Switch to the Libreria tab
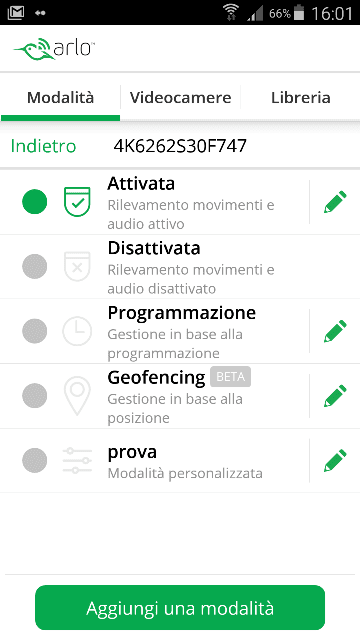 tap(300, 98)
